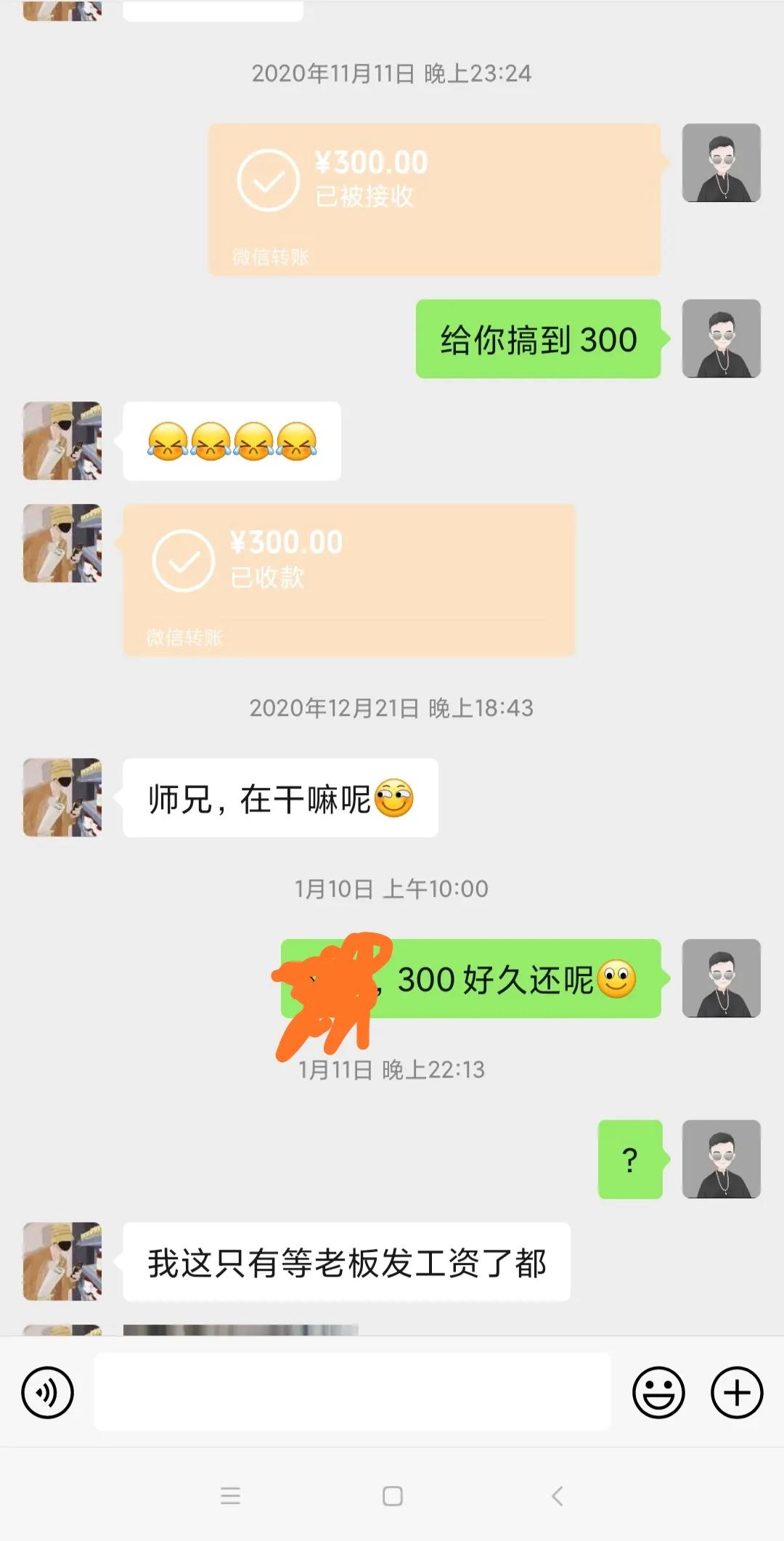The height and width of the screenshot is (1541, 784).
Task: Open the ¥300.00 已被接收 transfer details
Action: coord(436,197)
